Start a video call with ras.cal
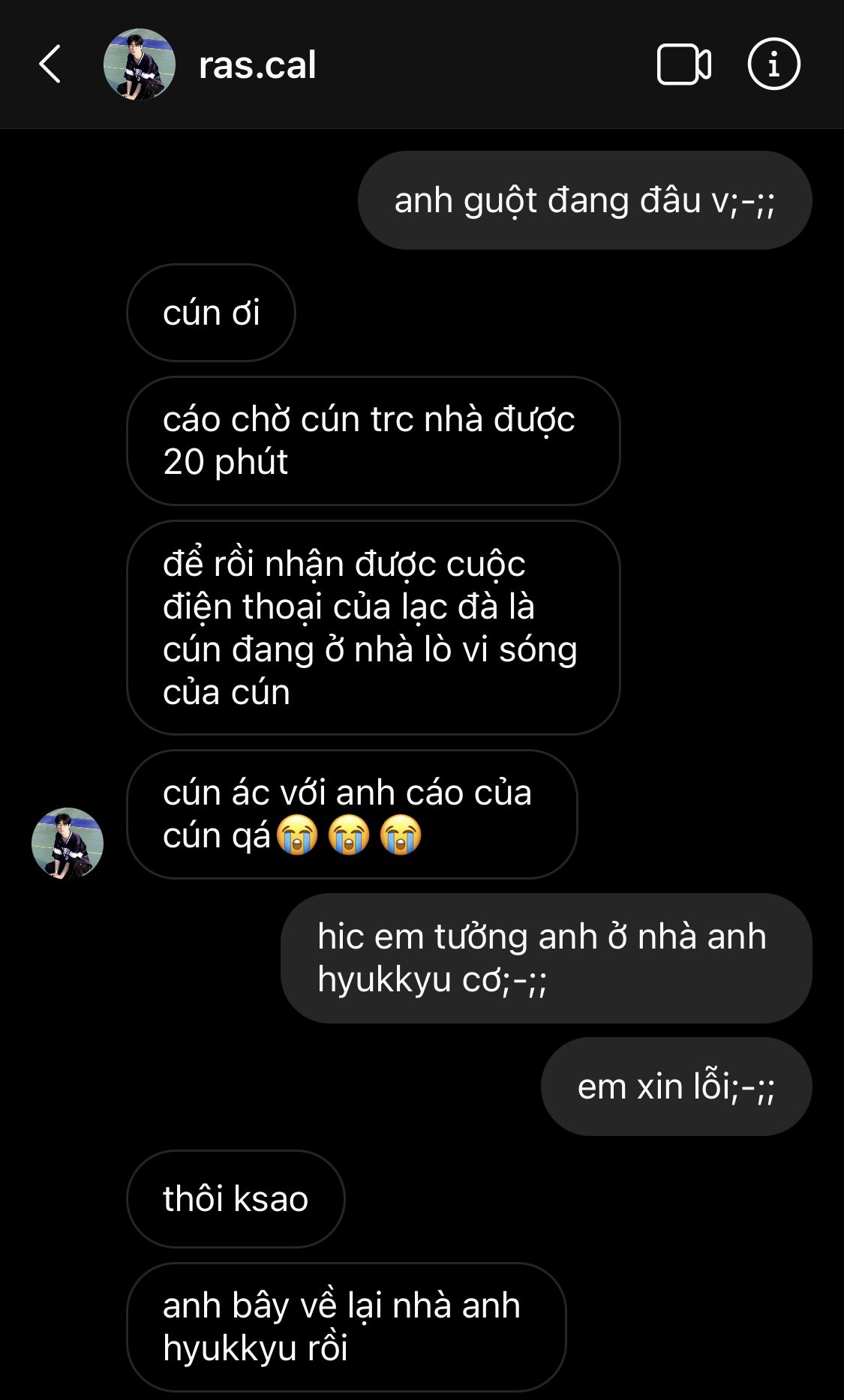This screenshot has width=844, height=1400. pyautogui.click(x=683, y=64)
